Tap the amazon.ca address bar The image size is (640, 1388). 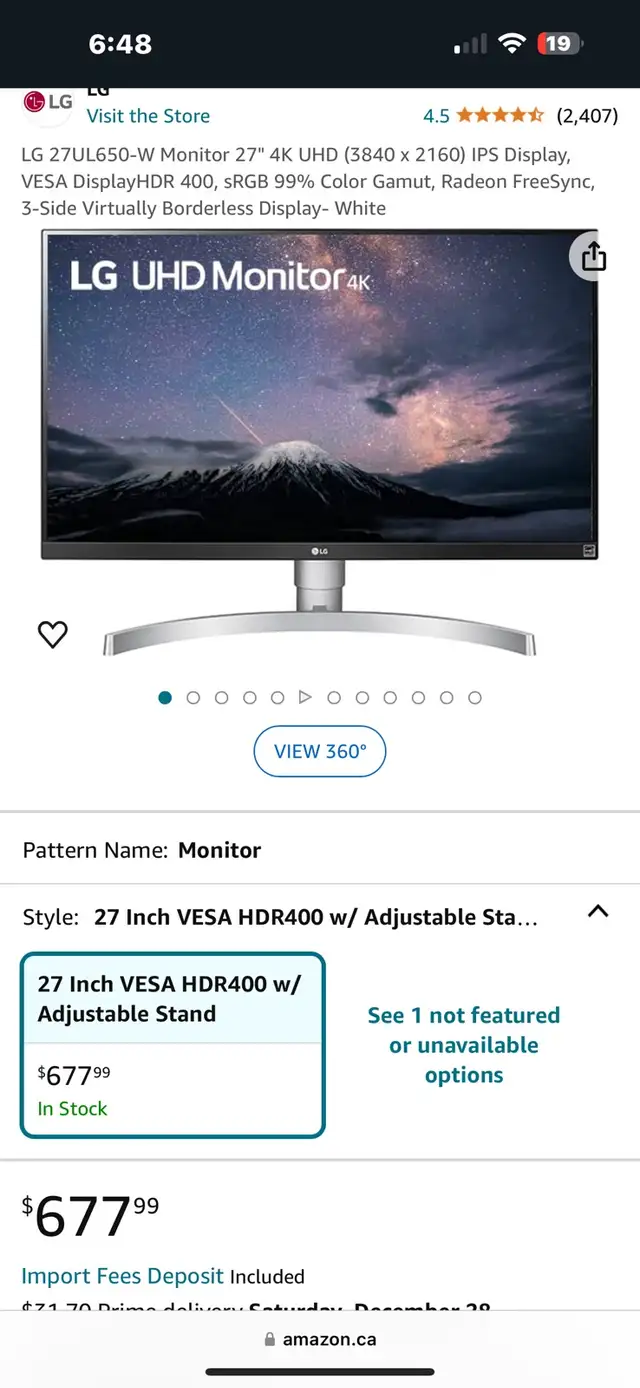pos(320,1339)
